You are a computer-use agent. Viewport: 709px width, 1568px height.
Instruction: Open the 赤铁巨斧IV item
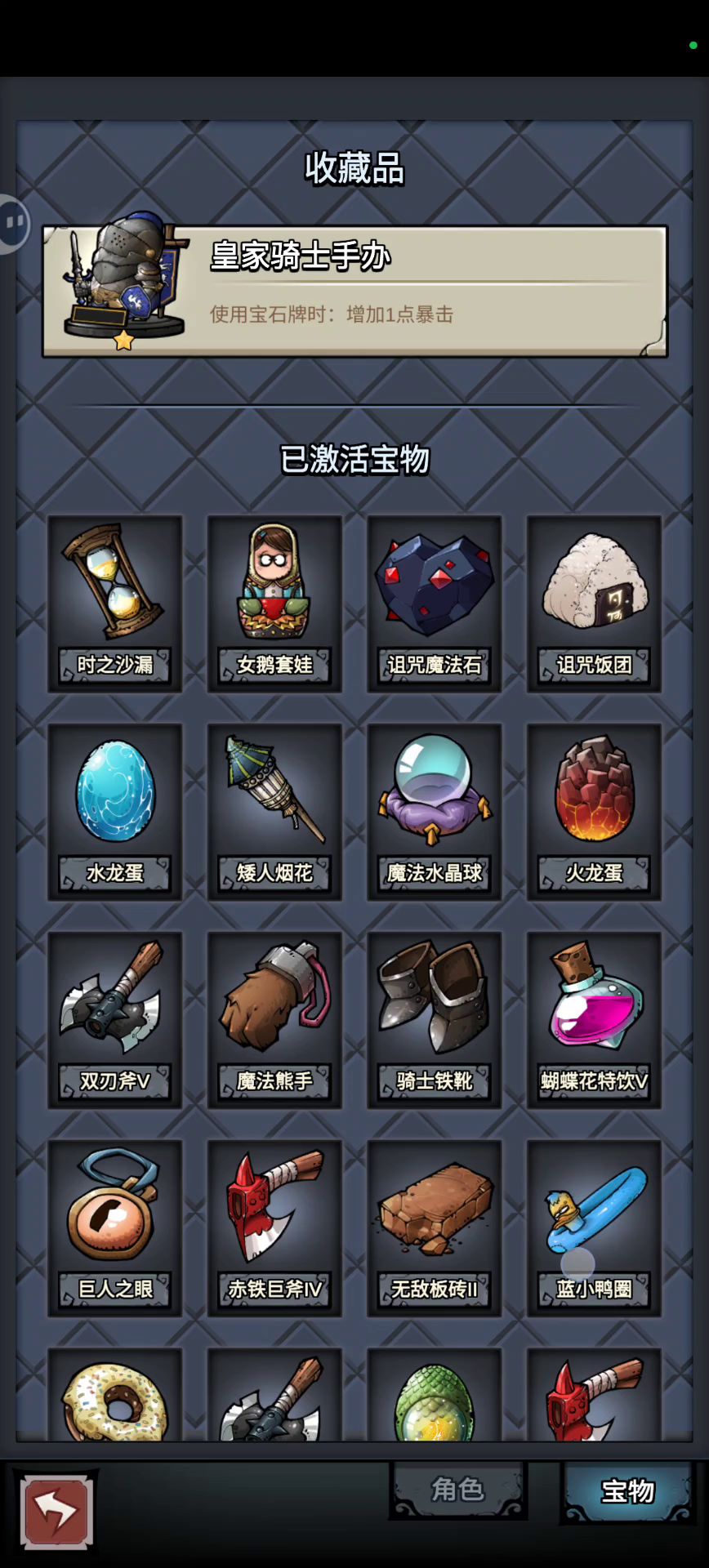click(x=274, y=1228)
